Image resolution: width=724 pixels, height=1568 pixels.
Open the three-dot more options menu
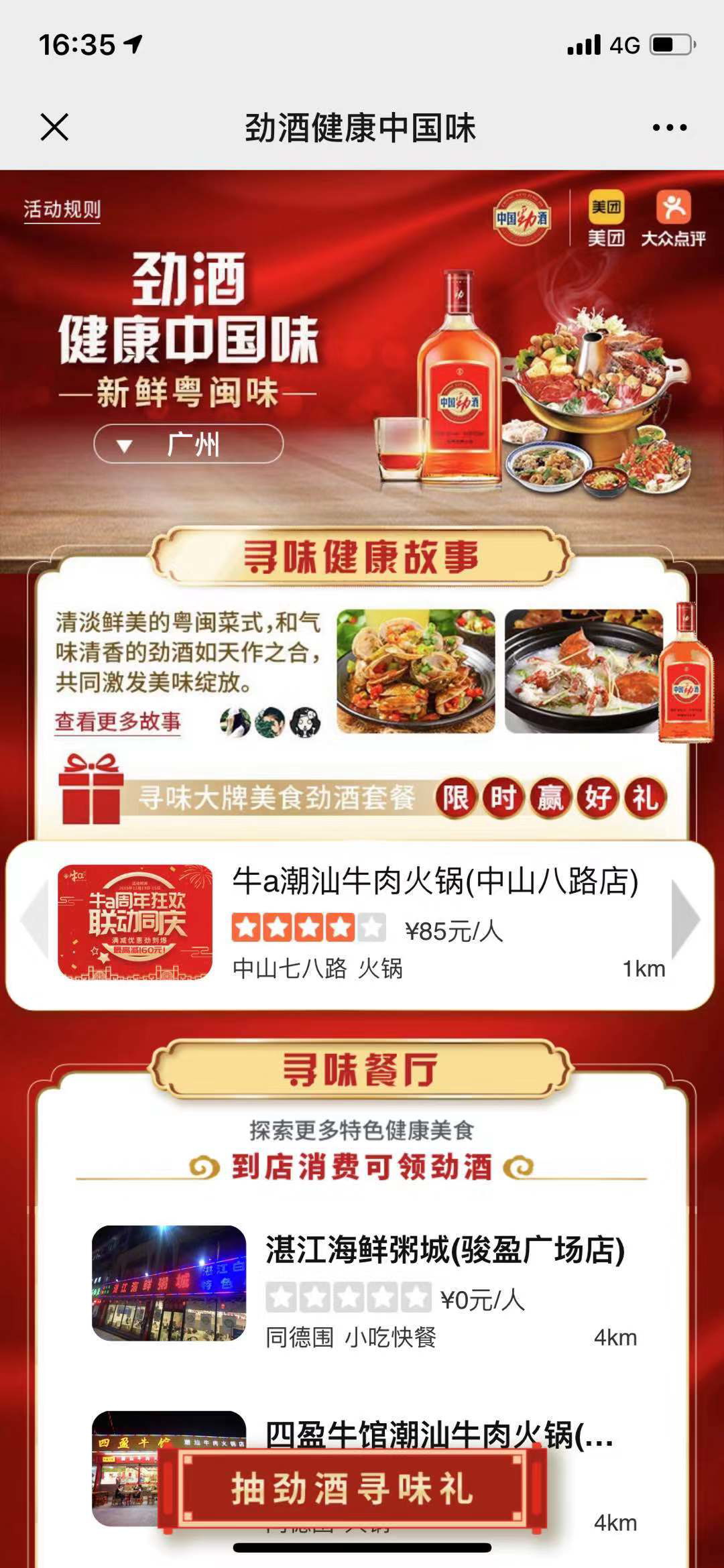coord(670,127)
